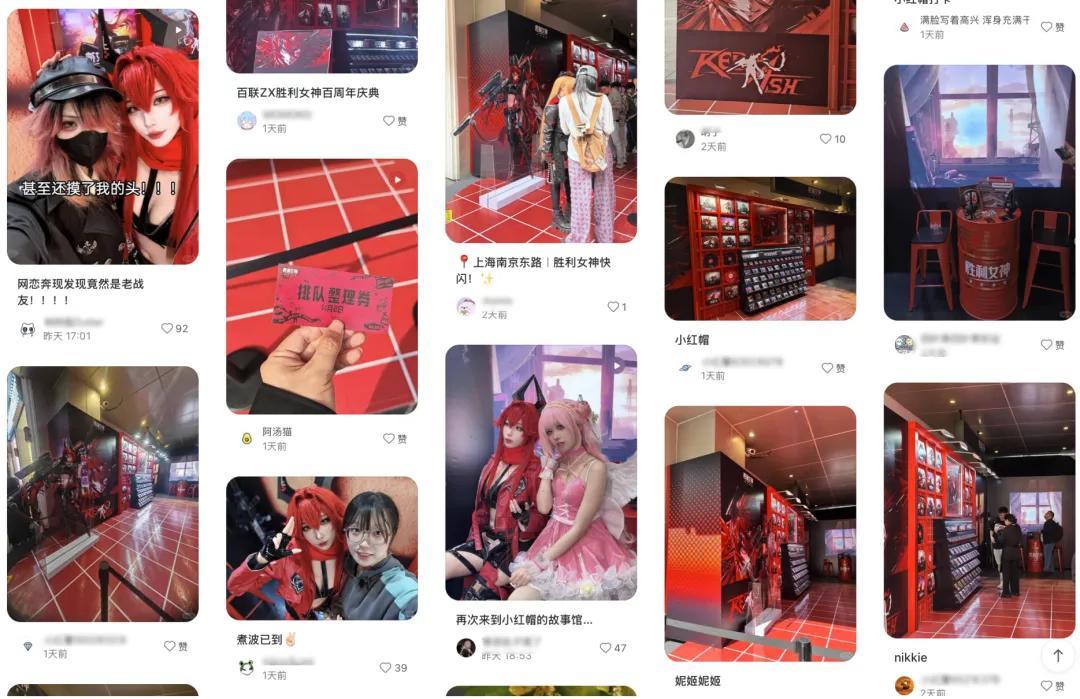Open the nikkie post
Viewport: 1080px width, 699px height.
click(x=979, y=510)
